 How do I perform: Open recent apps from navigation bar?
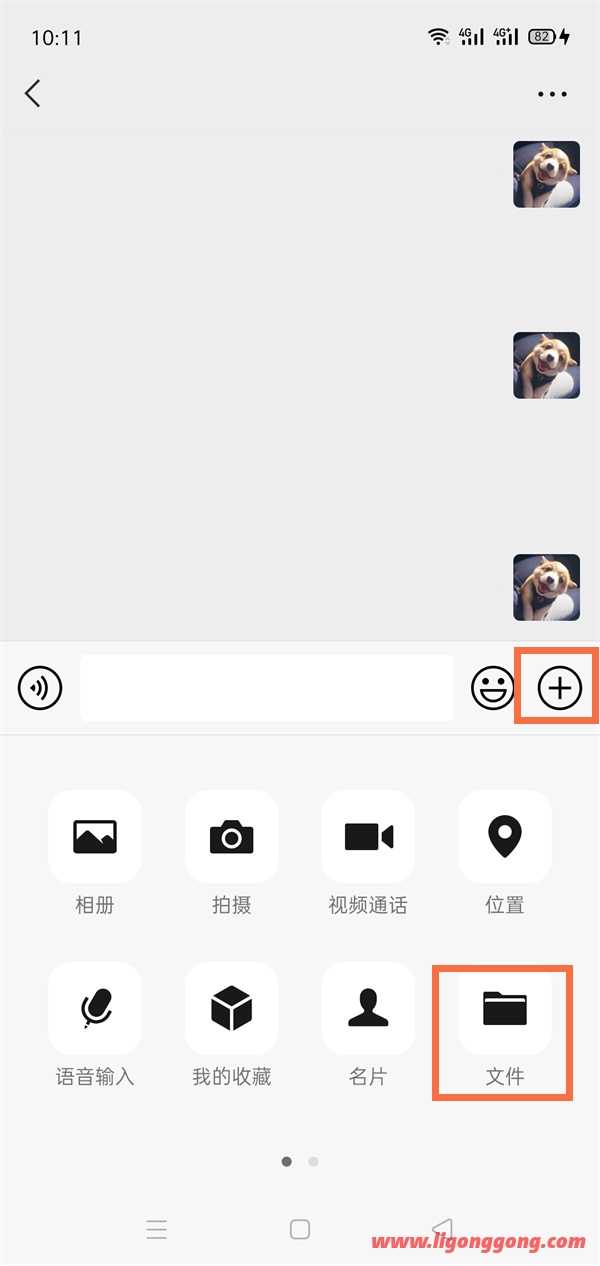point(156,1229)
